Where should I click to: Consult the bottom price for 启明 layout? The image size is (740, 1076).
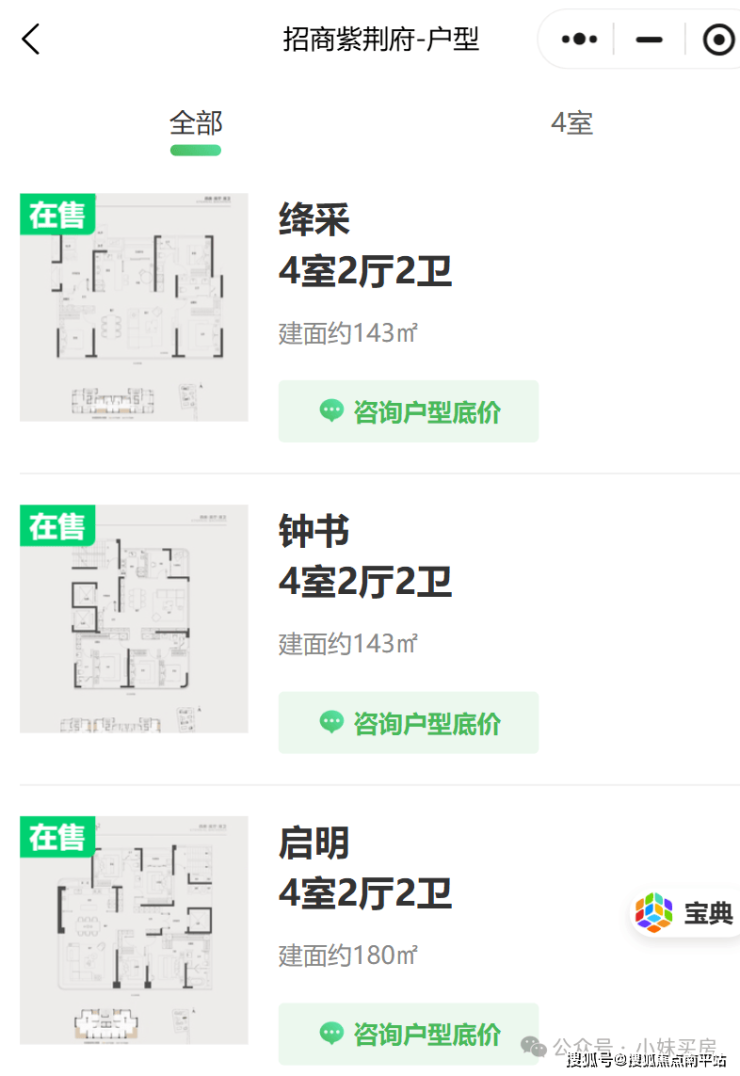(408, 1033)
